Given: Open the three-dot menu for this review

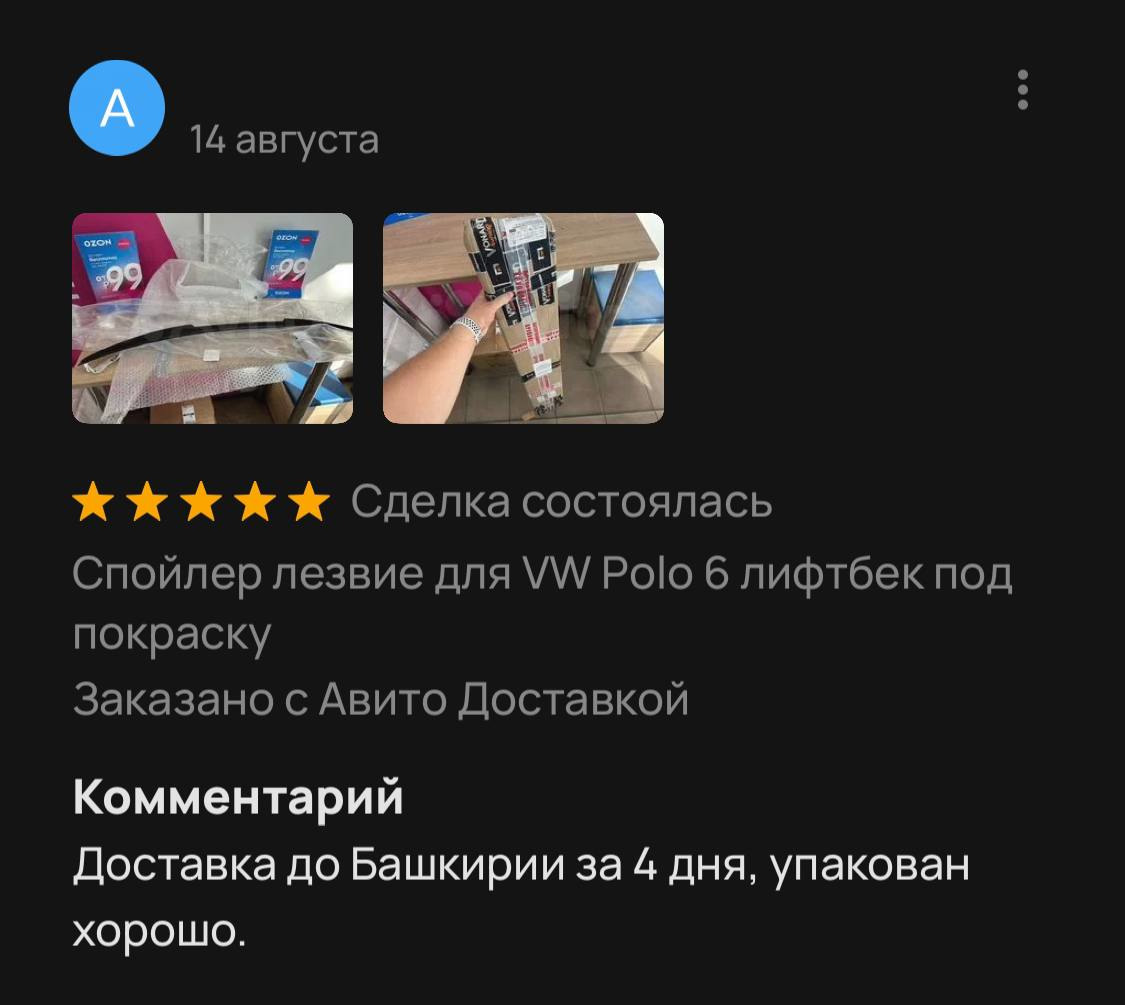Looking at the screenshot, I should click(1022, 90).
